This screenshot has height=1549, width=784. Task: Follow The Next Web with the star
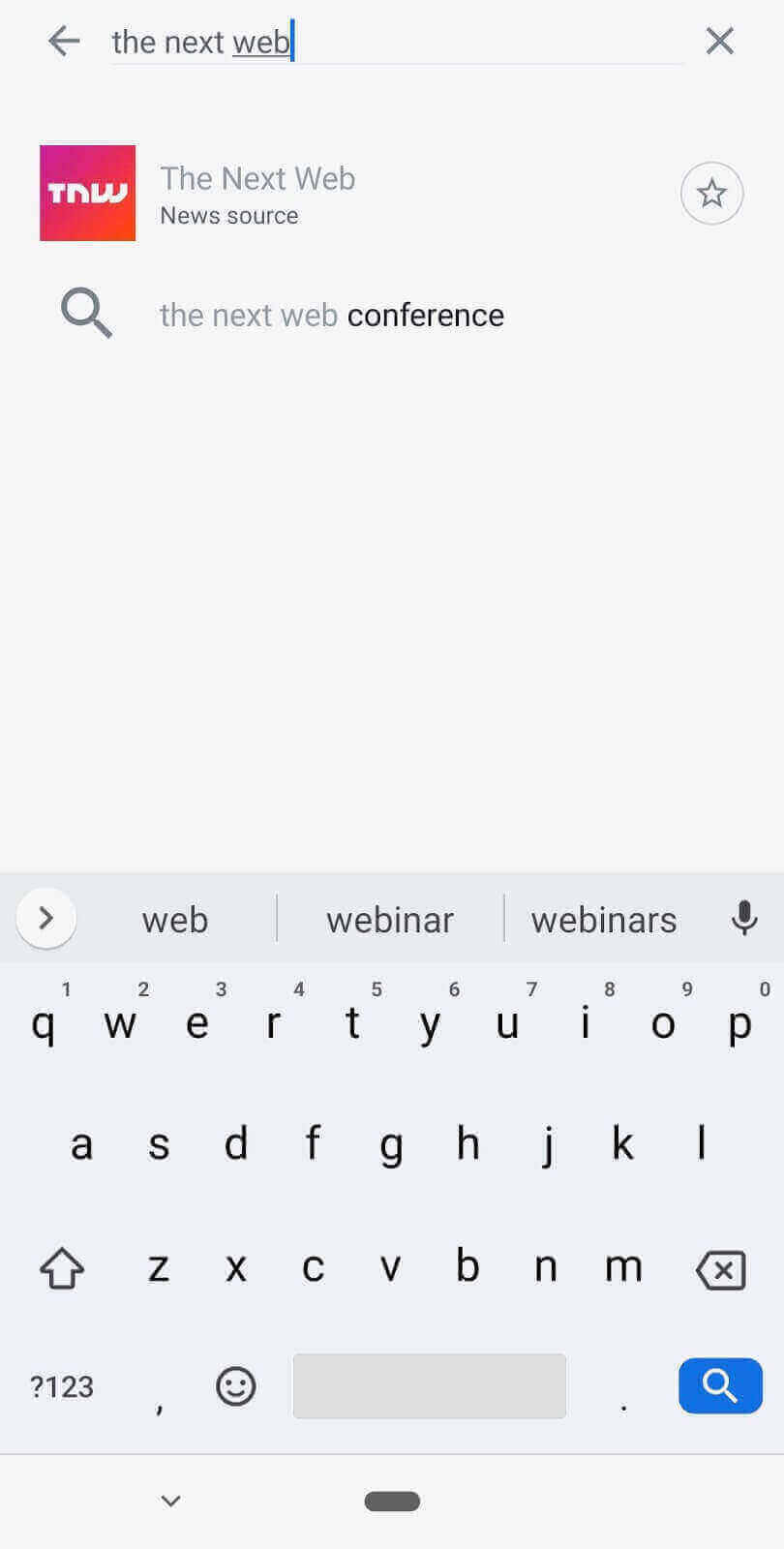tap(711, 194)
